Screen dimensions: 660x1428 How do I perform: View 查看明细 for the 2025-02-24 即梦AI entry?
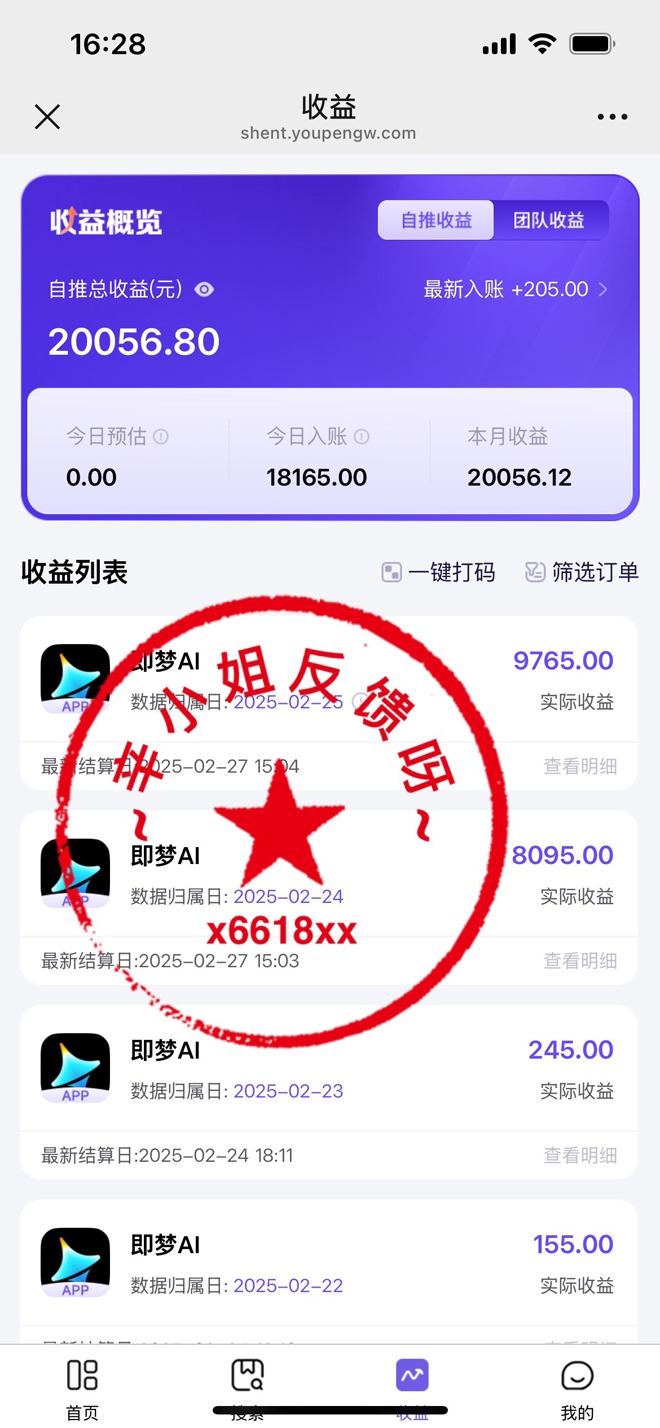580,961
